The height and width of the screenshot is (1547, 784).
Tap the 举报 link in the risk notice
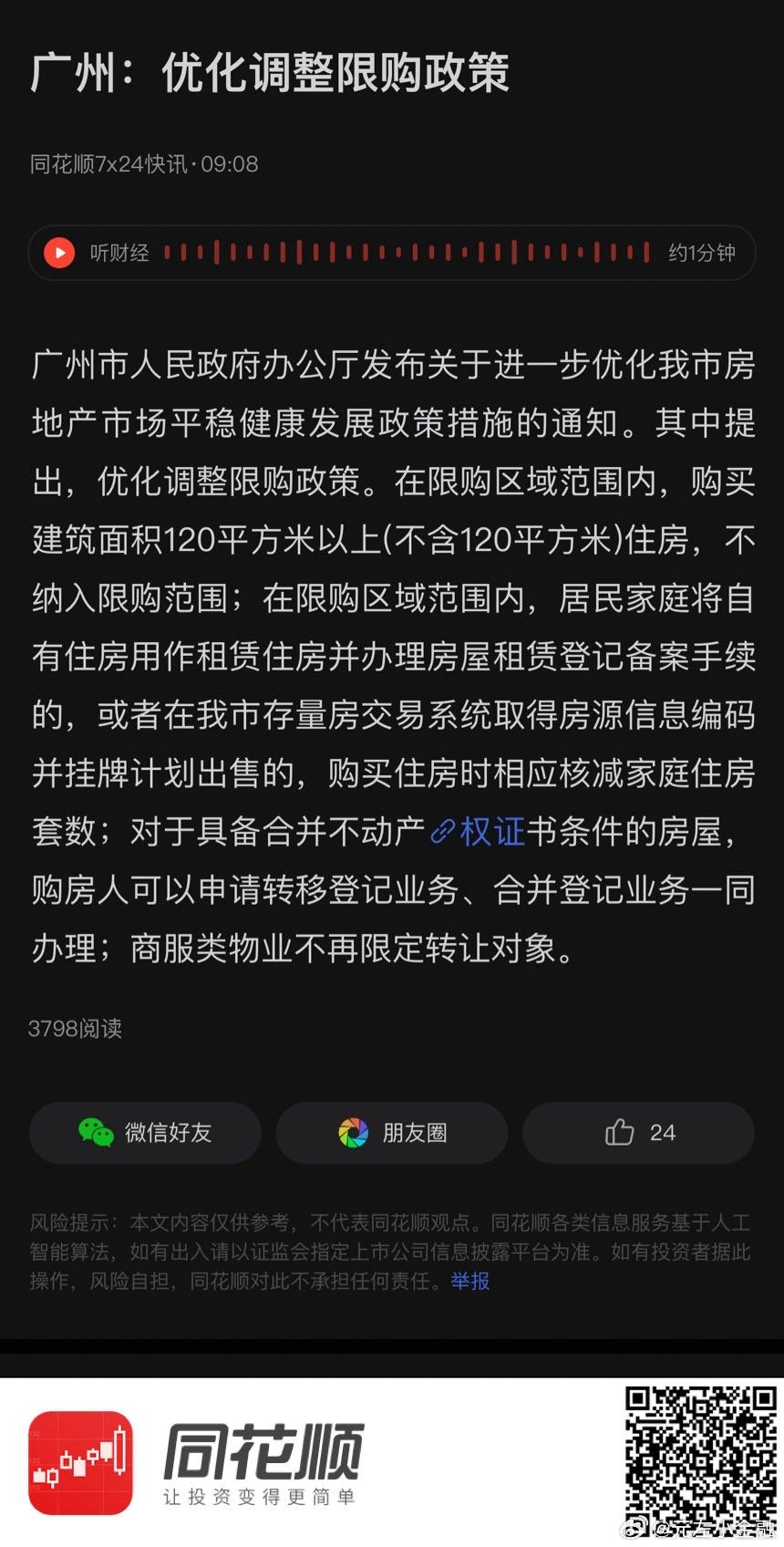[x=470, y=1281]
